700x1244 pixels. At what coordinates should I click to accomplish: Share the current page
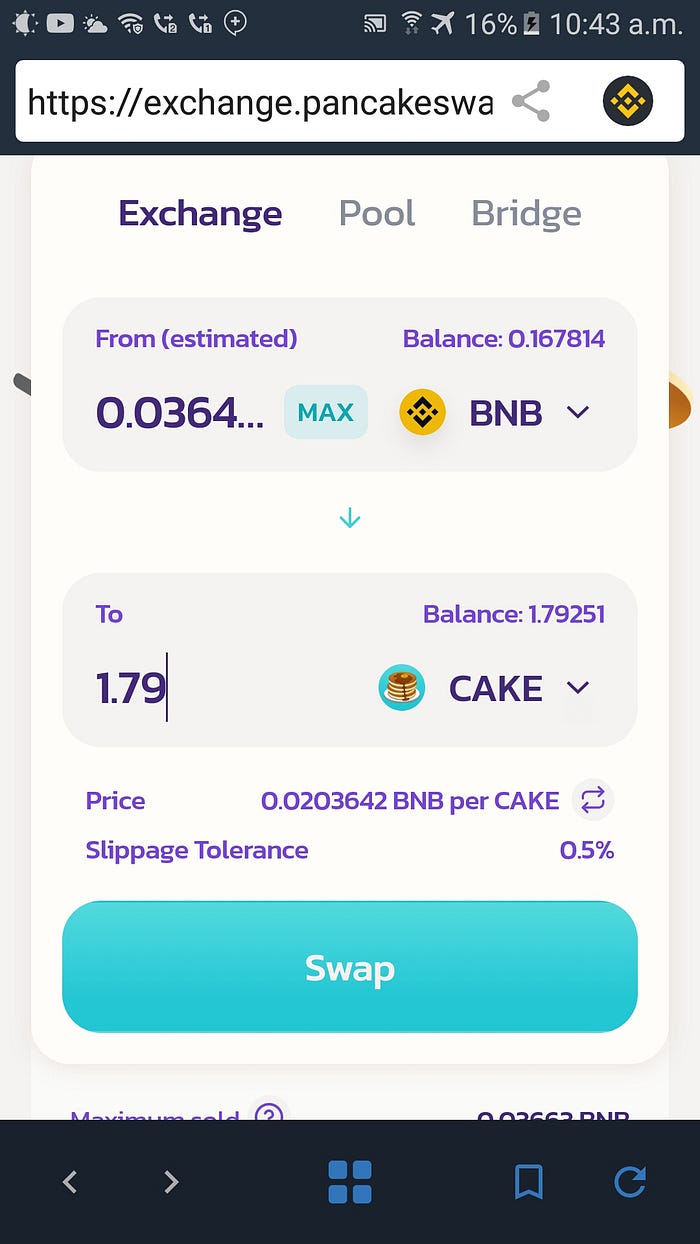(x=530, y=101)
